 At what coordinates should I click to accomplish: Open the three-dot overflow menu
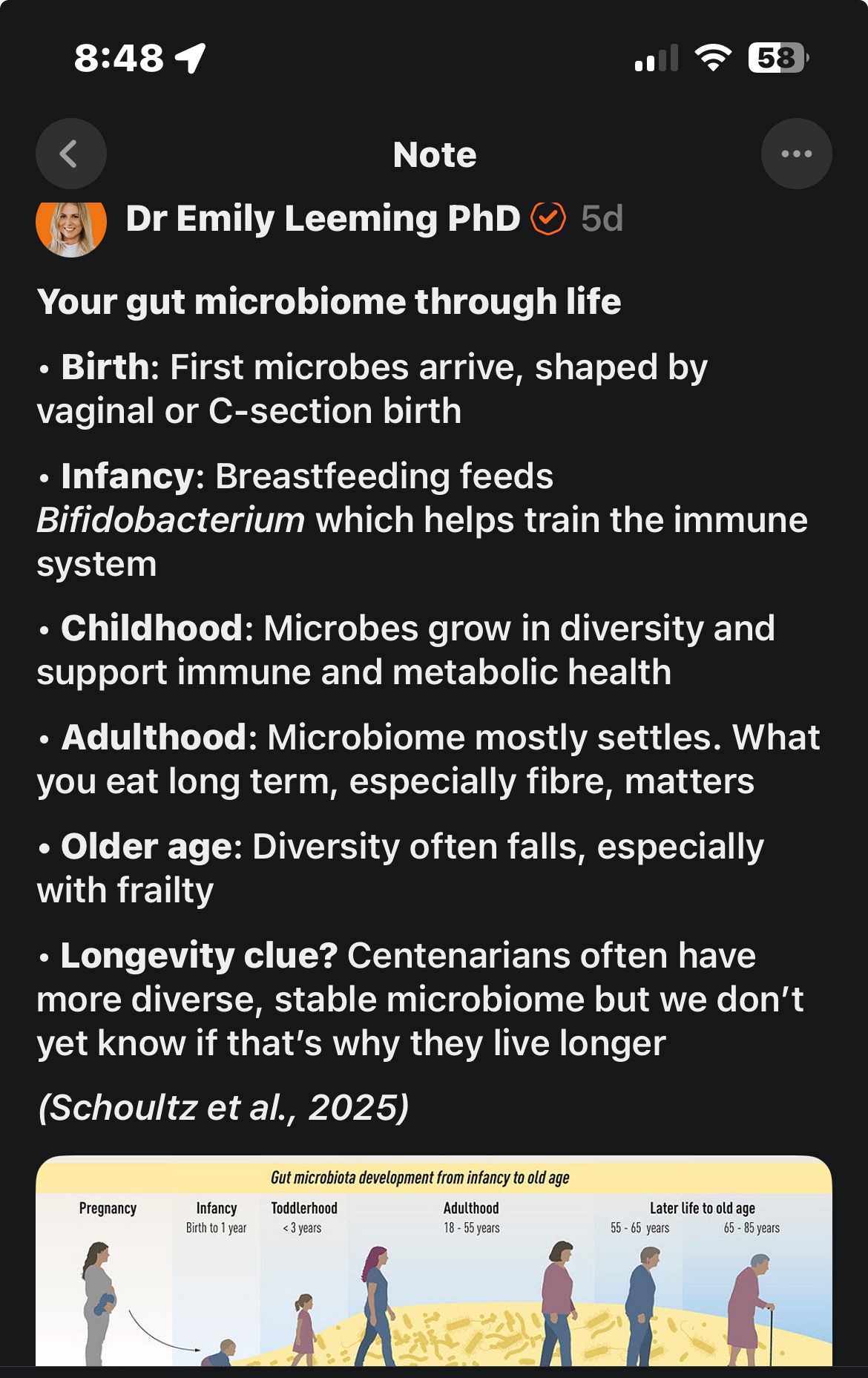tap(796, 154)
